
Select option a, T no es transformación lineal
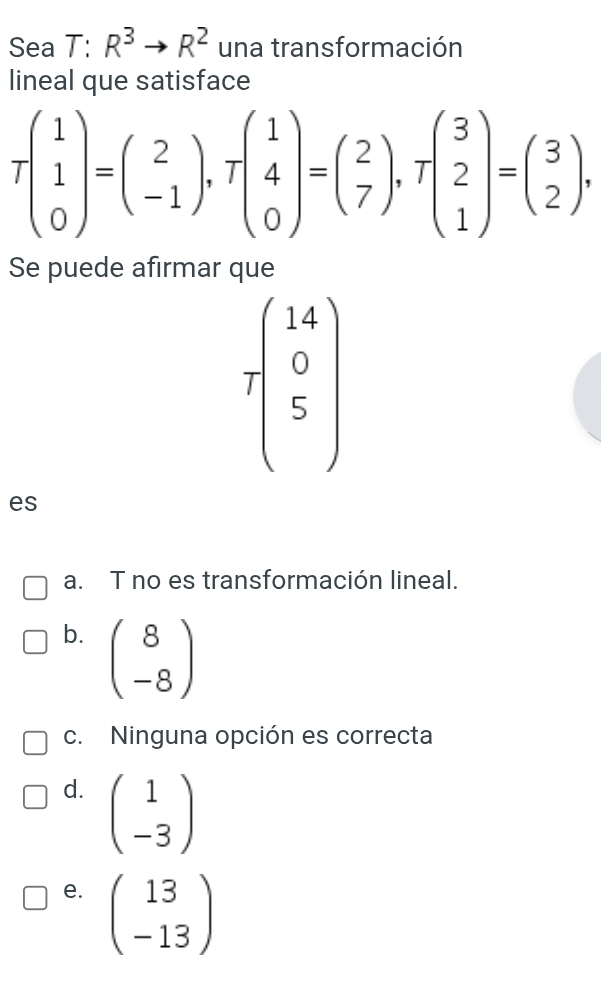pos(36,585)
